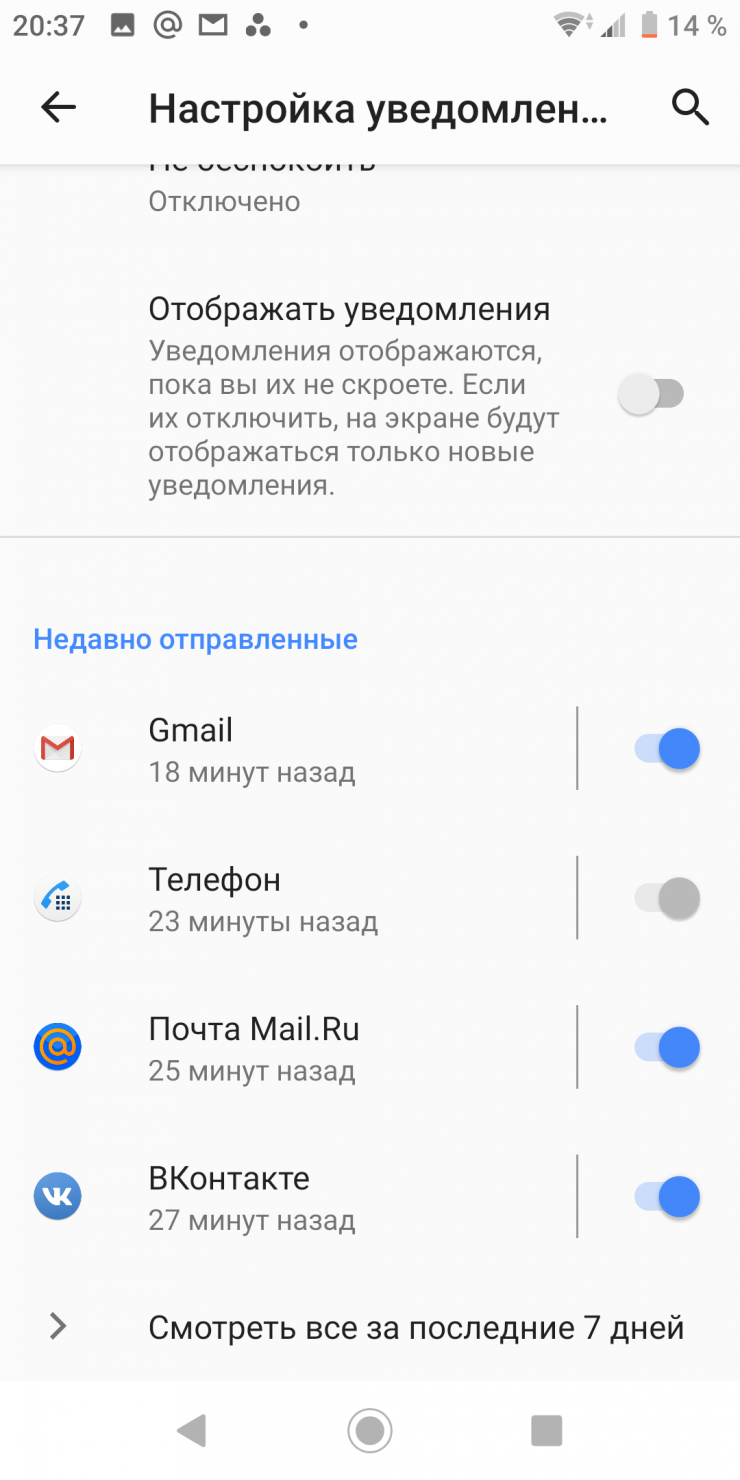The height and width of the screenshot is (1480, 740).
Task: Expand Смотреть все за последние 7 дней
Action: click(x=370, y=1327)
